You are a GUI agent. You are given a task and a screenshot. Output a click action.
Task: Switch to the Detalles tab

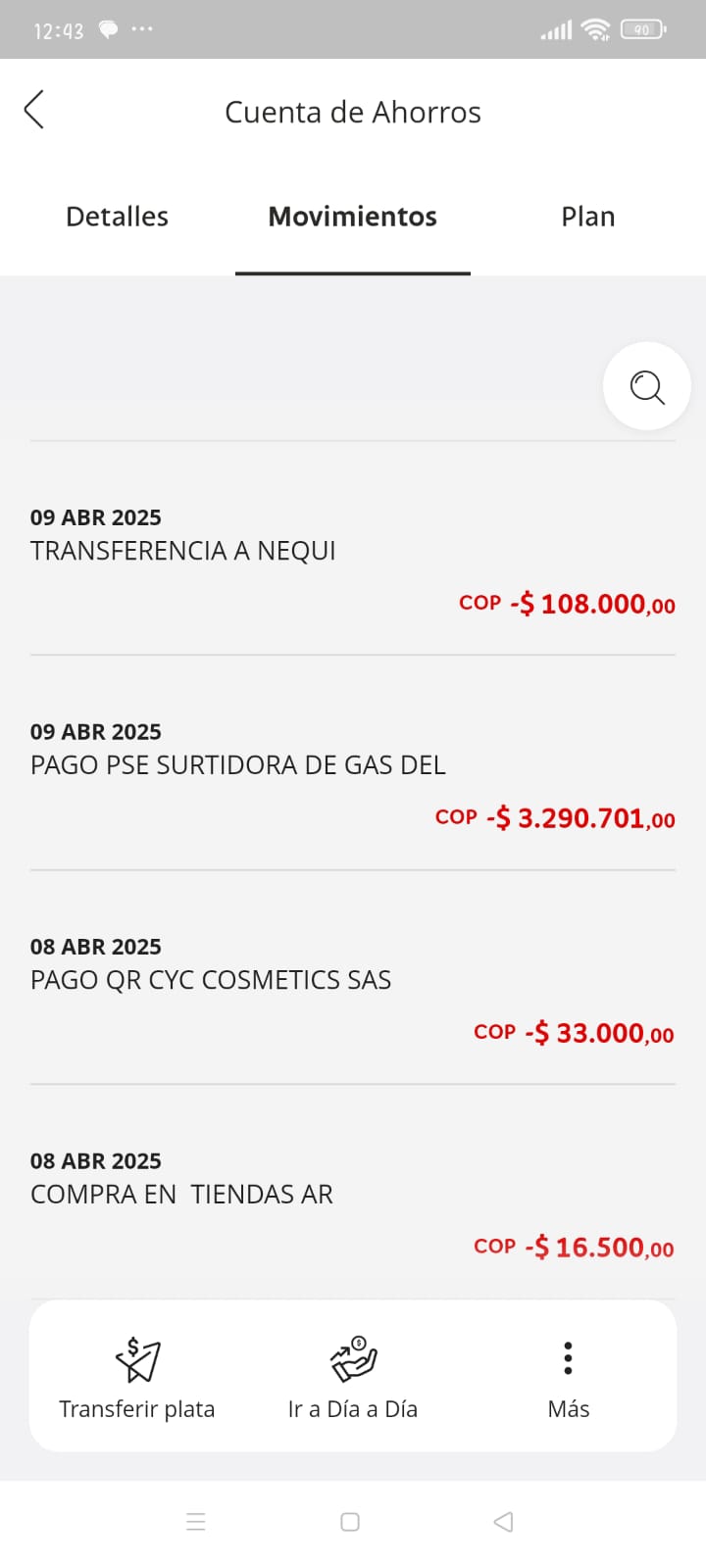coord(117,217)
